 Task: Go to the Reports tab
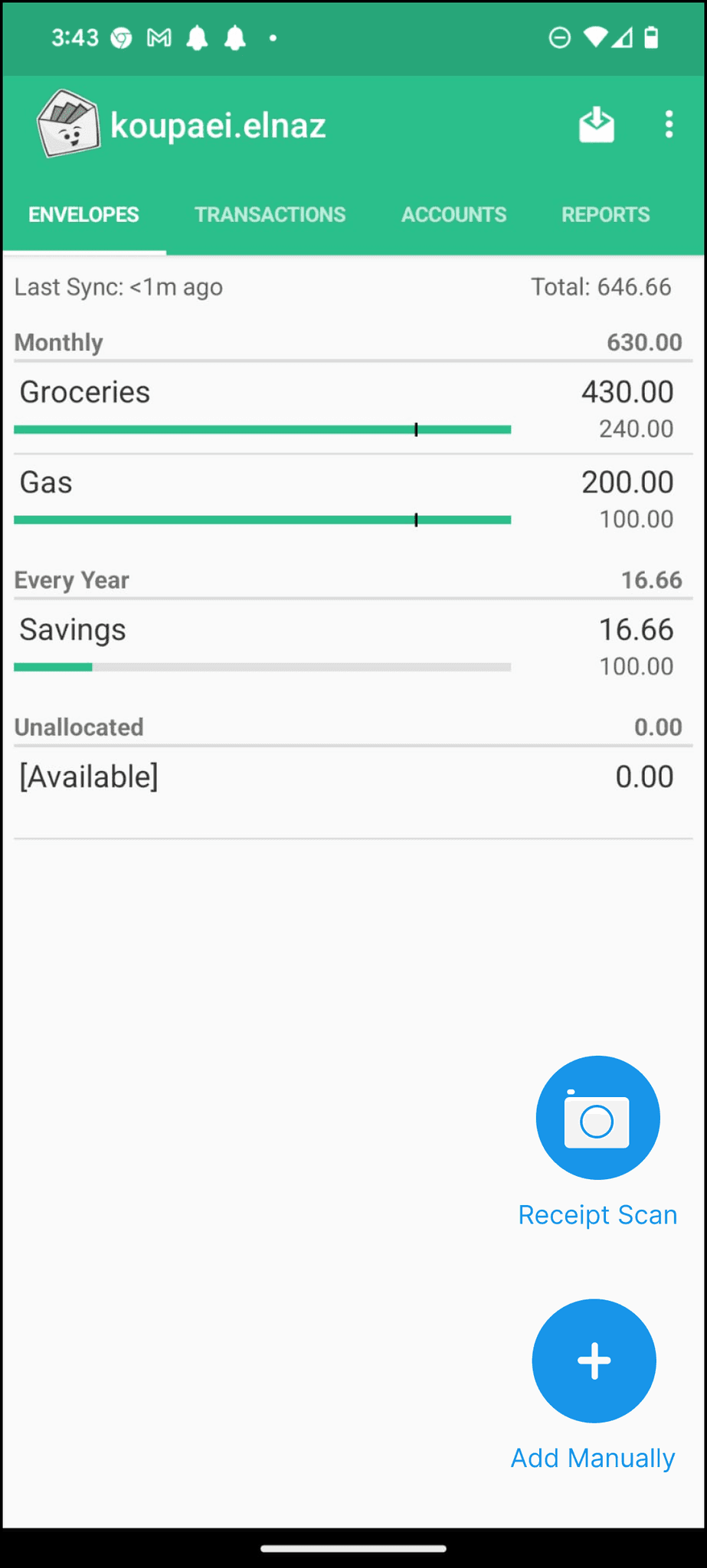click(x=605, y=214)
